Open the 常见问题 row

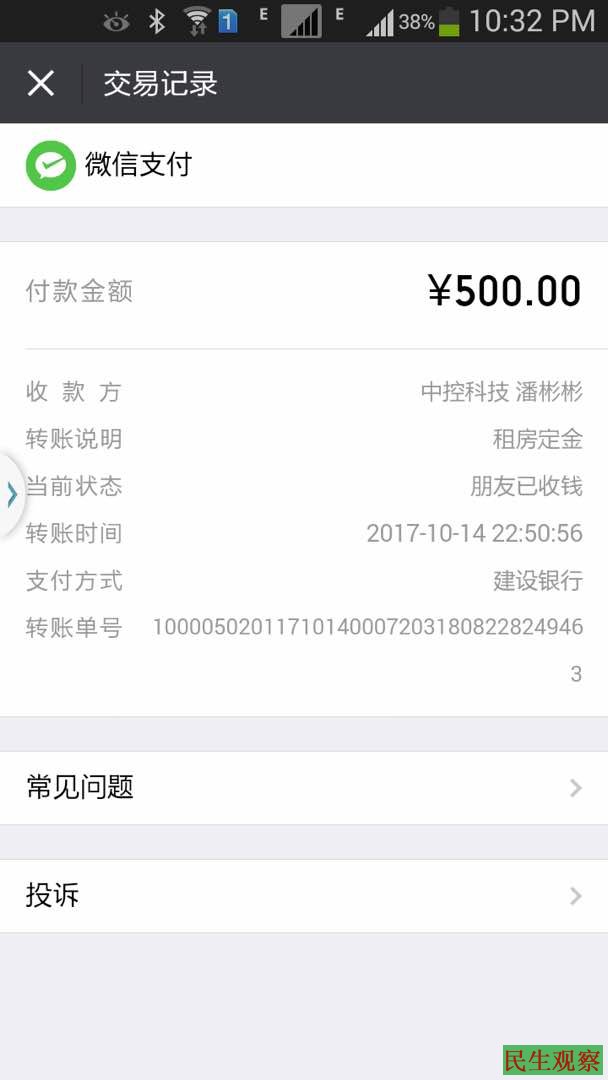304,788
